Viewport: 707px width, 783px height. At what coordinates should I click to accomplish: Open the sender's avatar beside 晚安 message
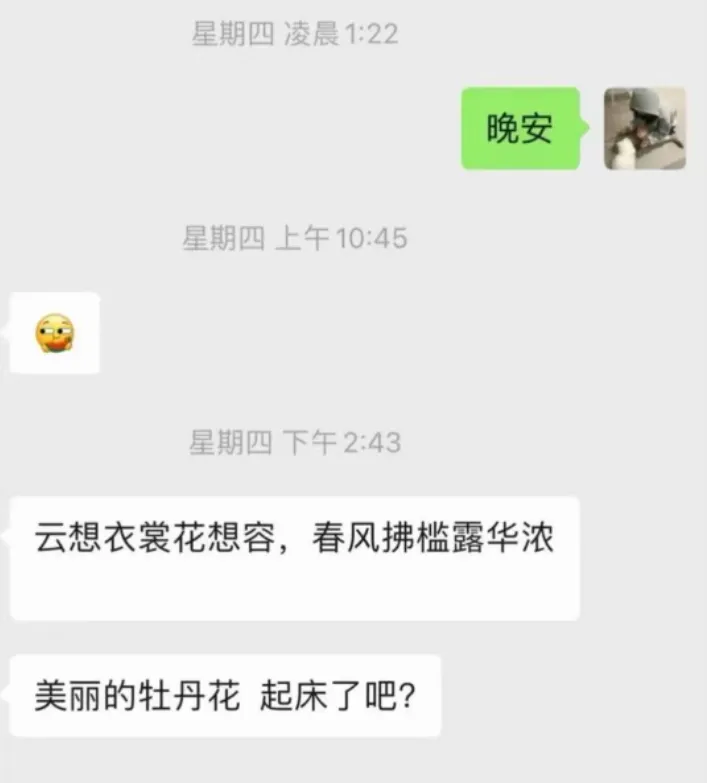pos(645,128)
